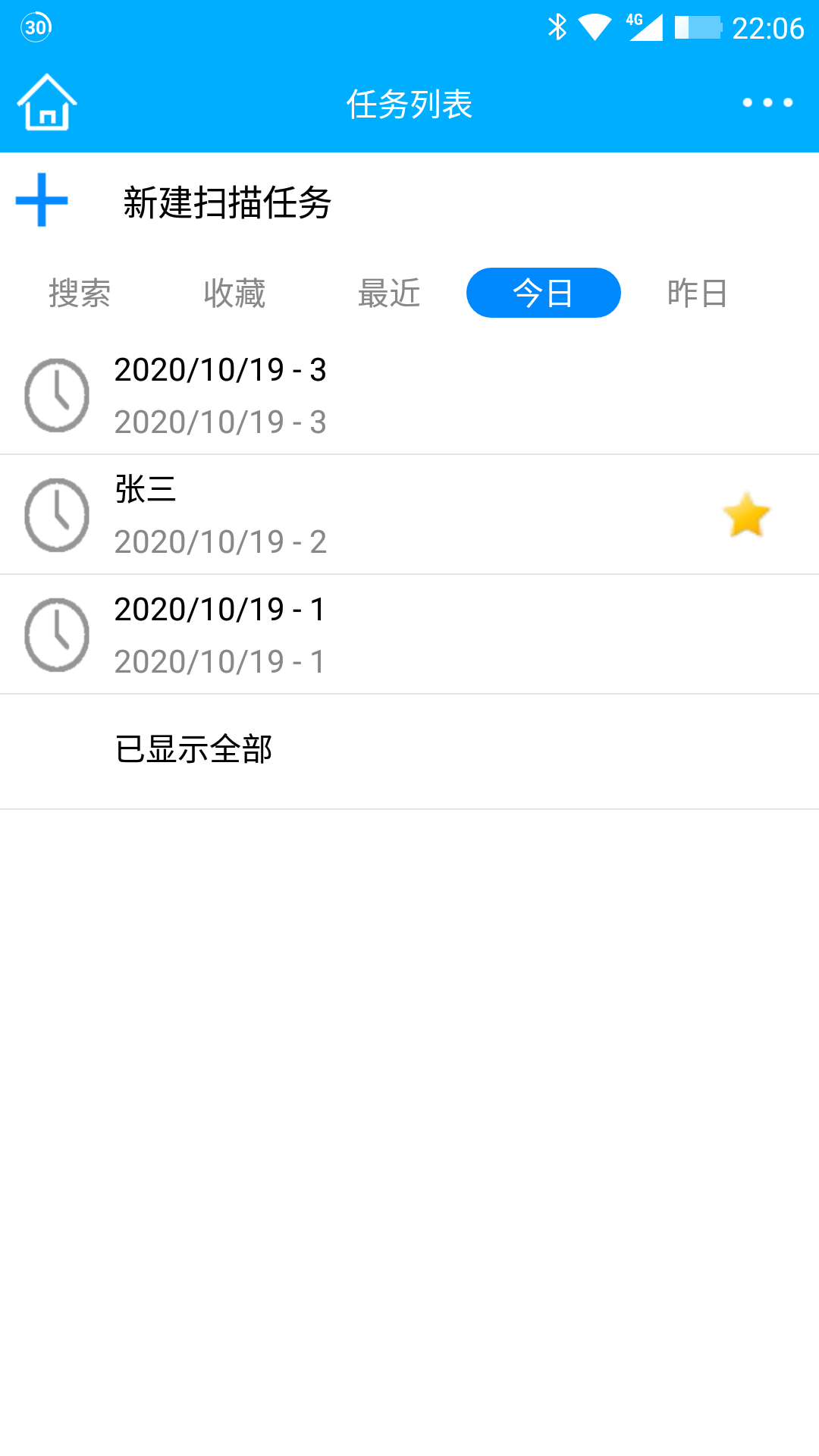Open the 张三 task
Viewport: 819px width, 1456px height.
click(x=379, y=515)
